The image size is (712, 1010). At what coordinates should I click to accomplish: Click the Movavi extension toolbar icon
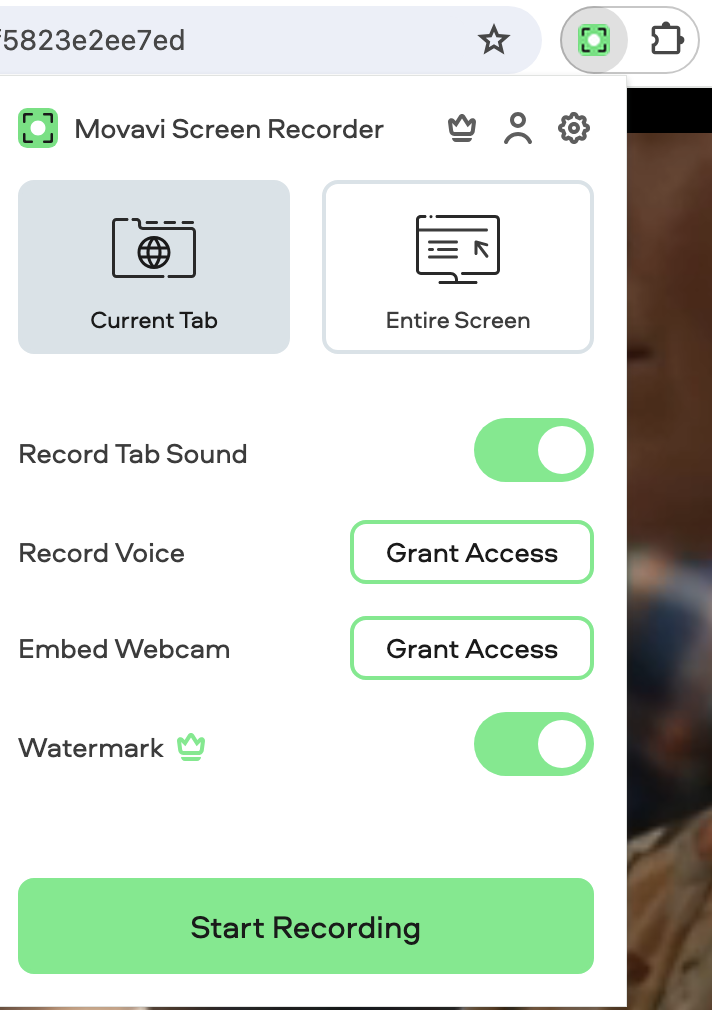(x=594, y=40)
